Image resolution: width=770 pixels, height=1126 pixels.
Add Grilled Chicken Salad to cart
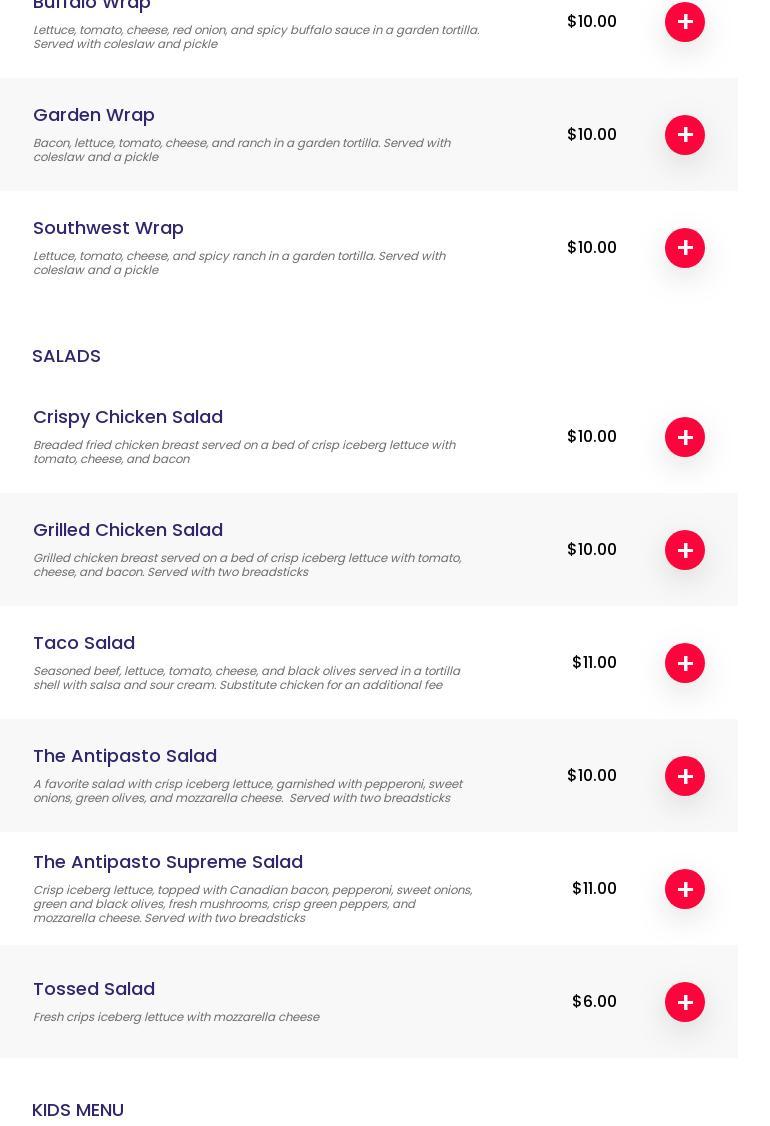[x=685, y=550]
